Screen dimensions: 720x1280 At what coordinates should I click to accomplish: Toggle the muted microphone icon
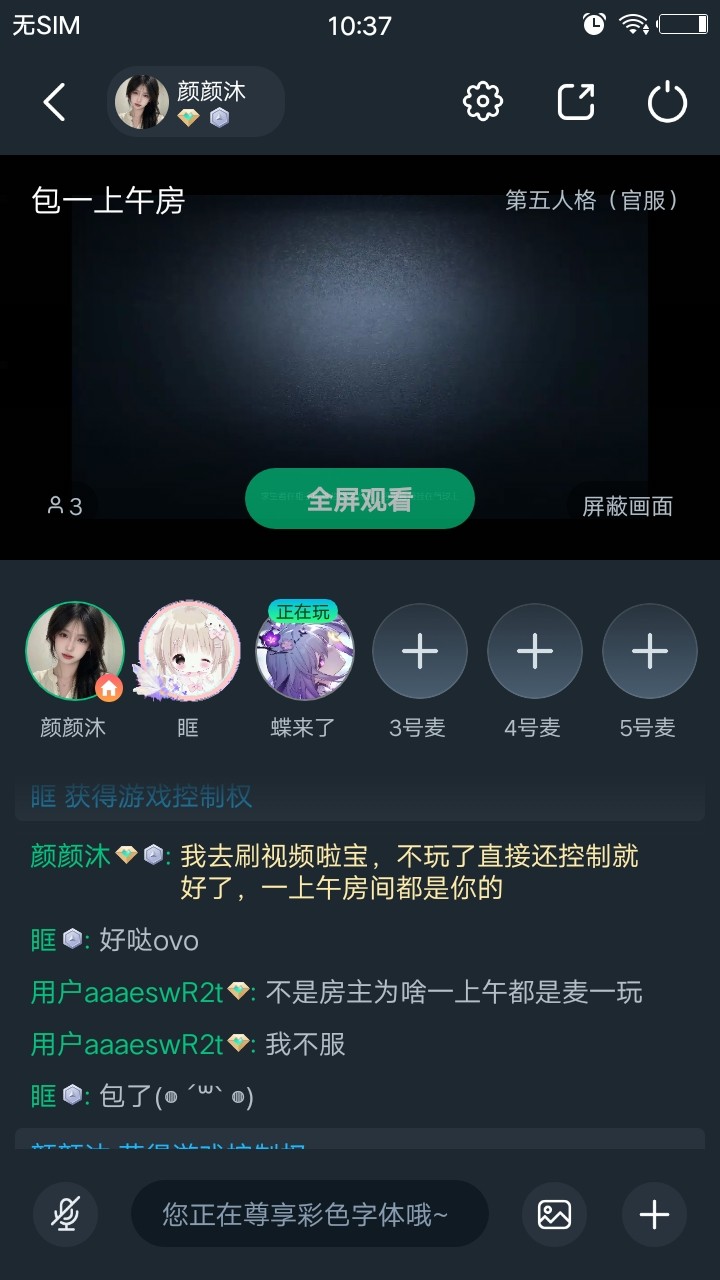point(66,1214)
